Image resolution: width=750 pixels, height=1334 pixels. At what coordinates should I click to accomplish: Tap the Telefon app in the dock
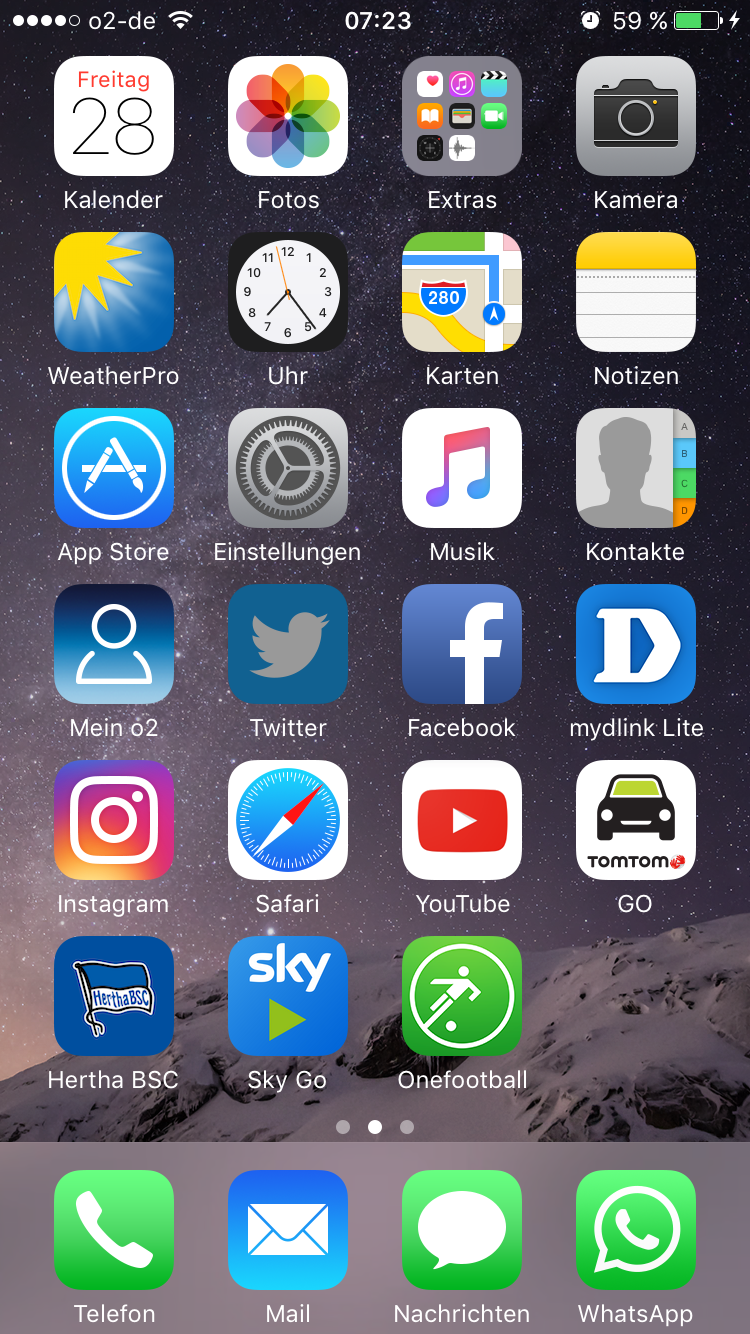click(114, 1230)
